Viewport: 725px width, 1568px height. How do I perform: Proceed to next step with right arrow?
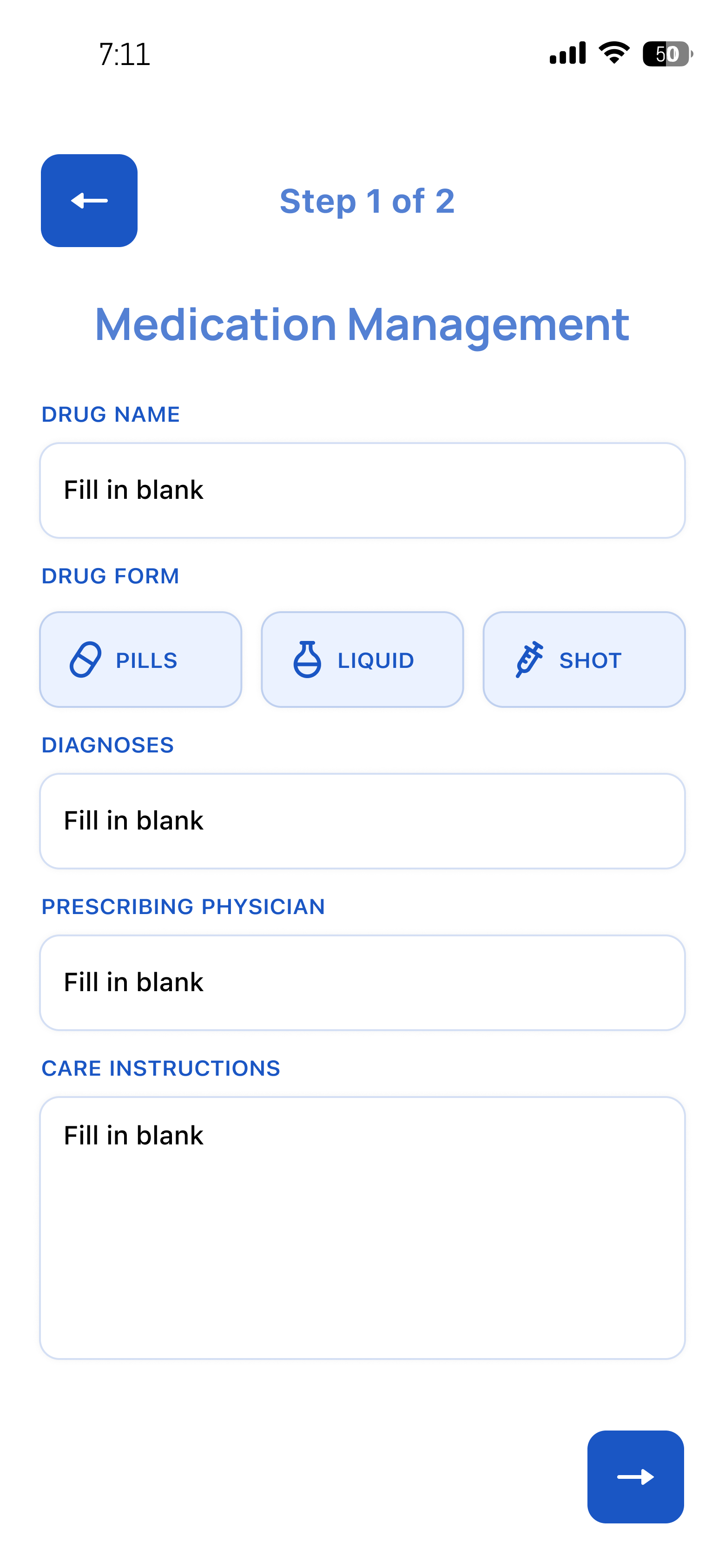[635, 1477]
